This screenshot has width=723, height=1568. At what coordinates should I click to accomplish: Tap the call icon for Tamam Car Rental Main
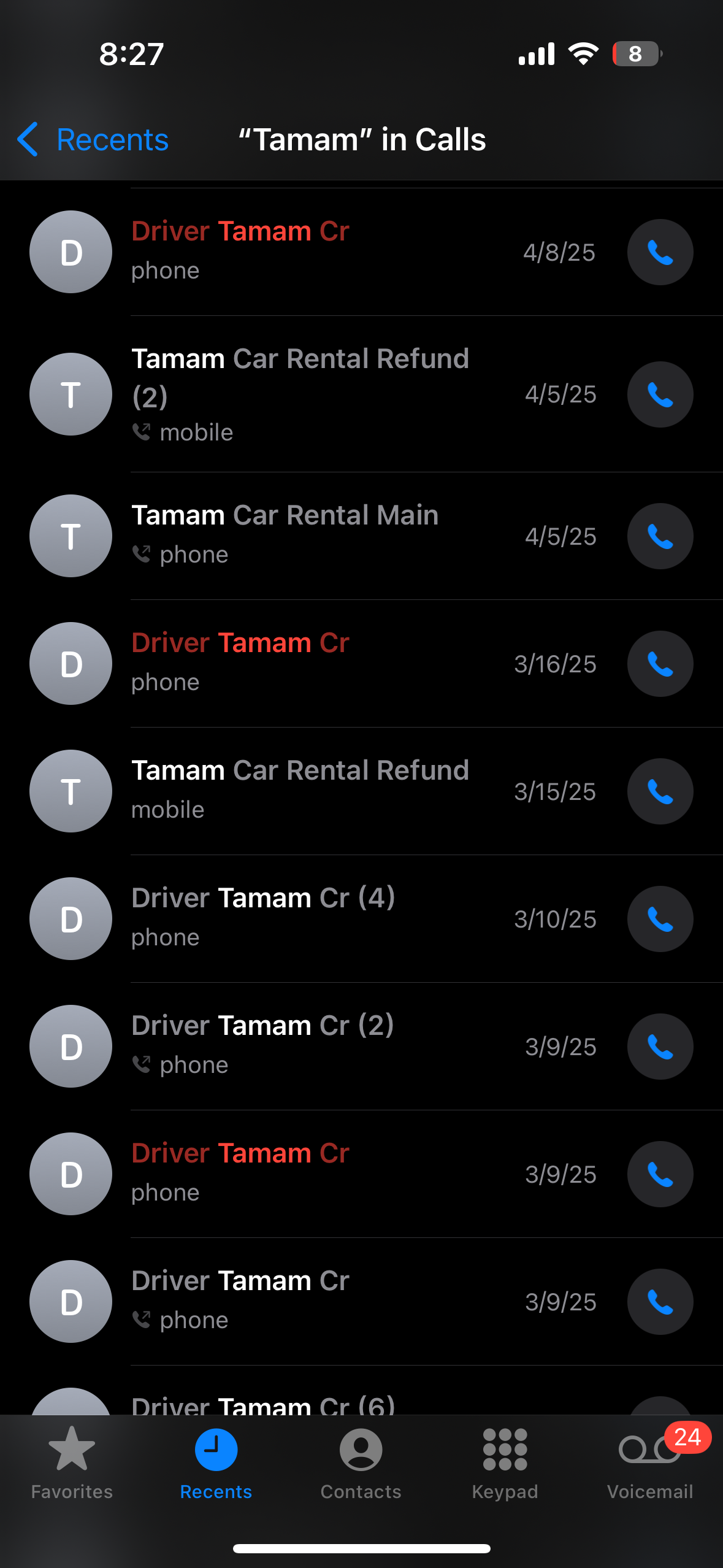pos(660,536)
